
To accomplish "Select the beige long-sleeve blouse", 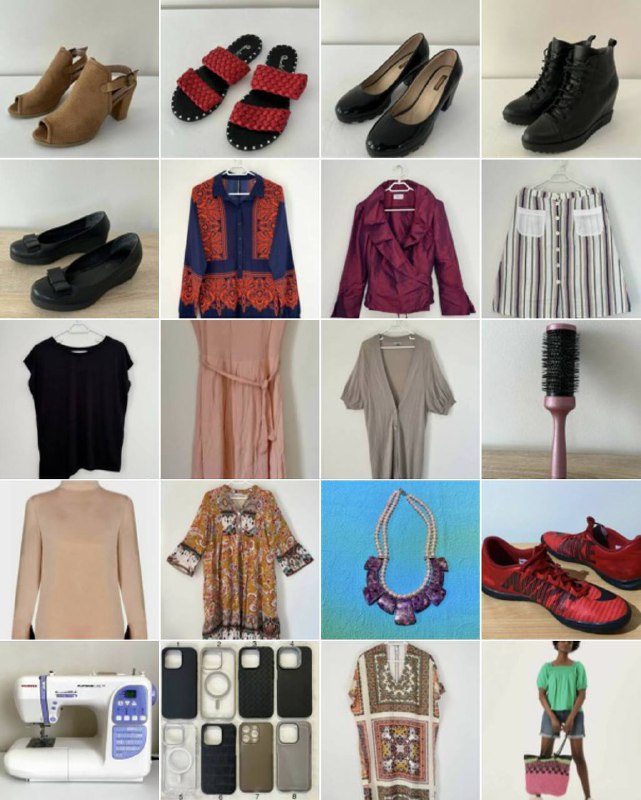I will point(79,560).
